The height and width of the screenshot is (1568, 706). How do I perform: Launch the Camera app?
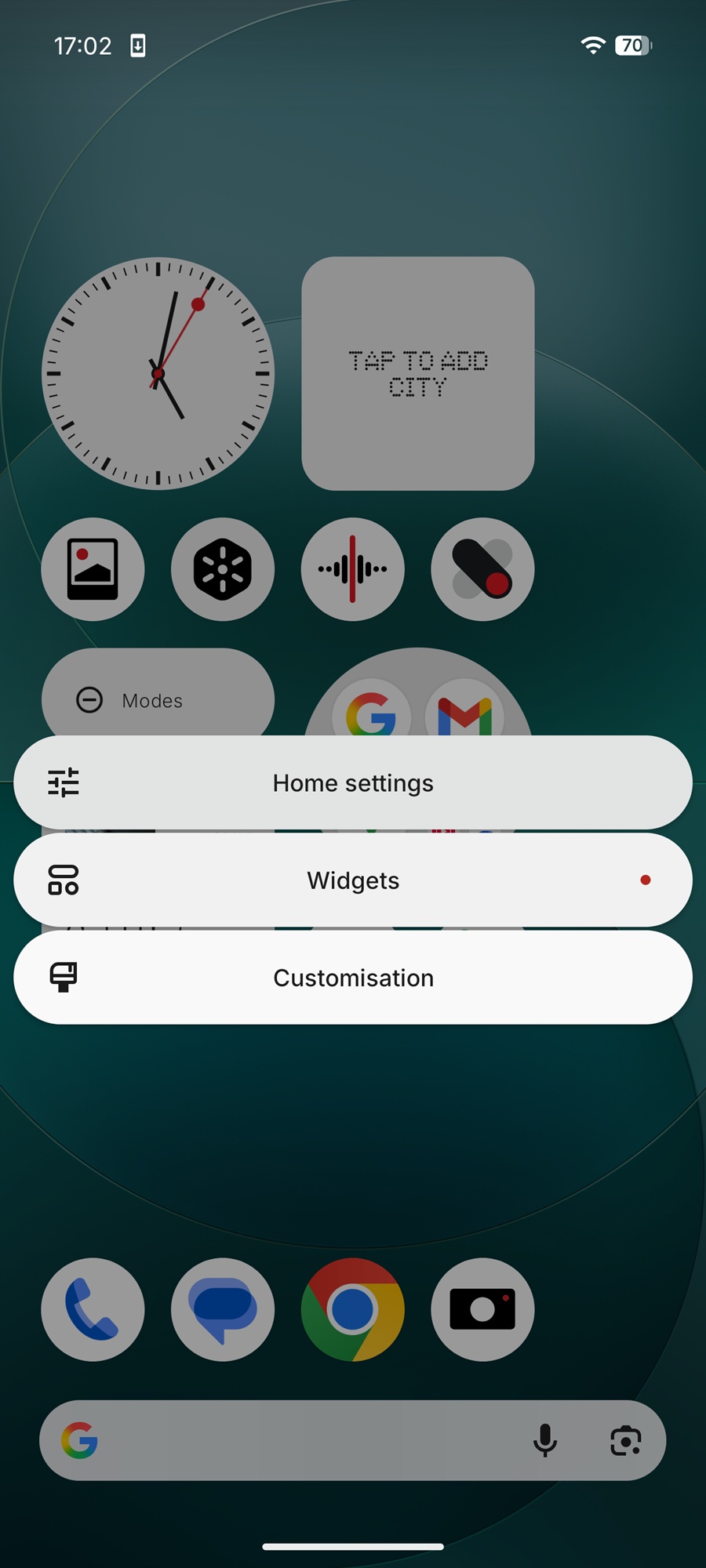coord(482,1309)
